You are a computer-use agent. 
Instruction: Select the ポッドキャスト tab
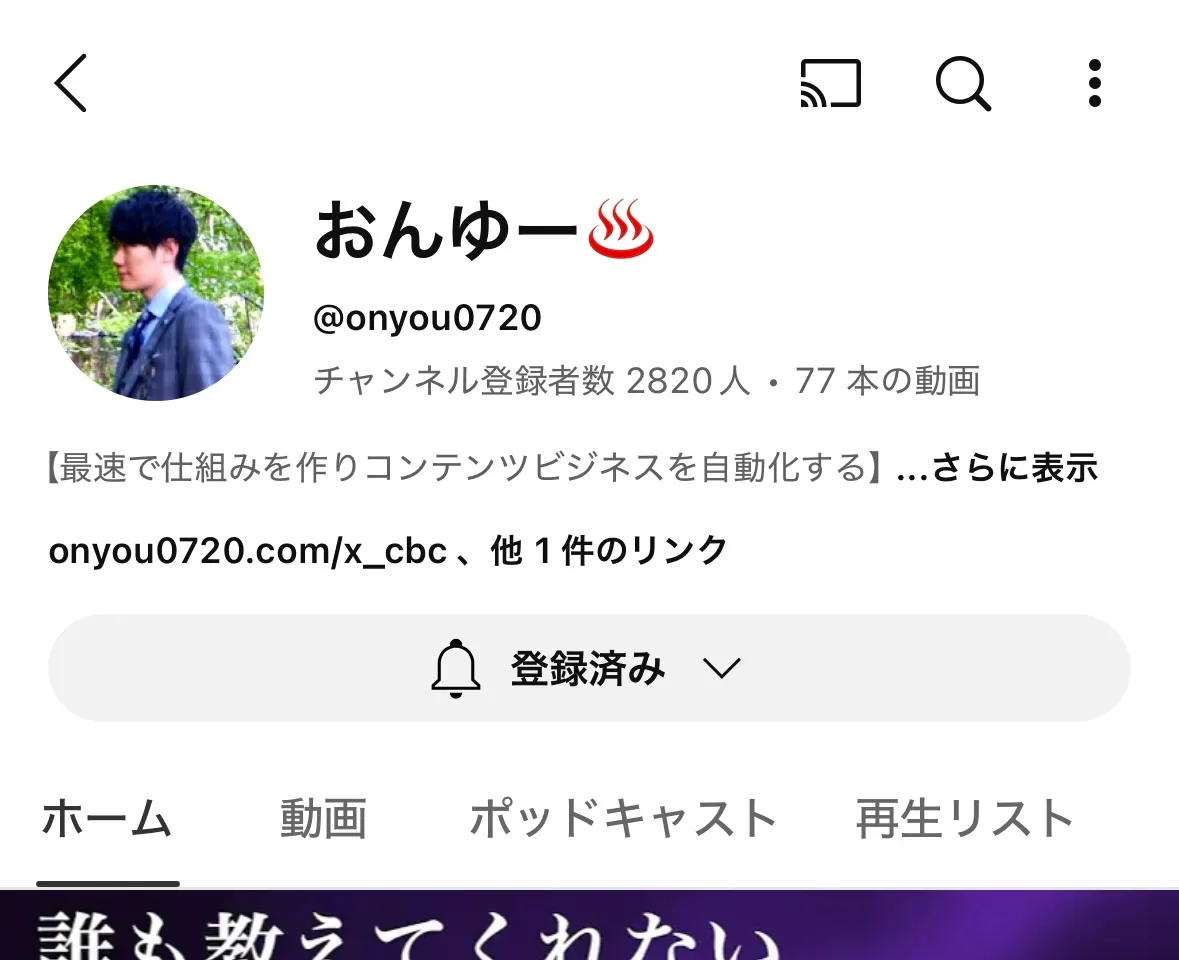[x=623, y=819]
